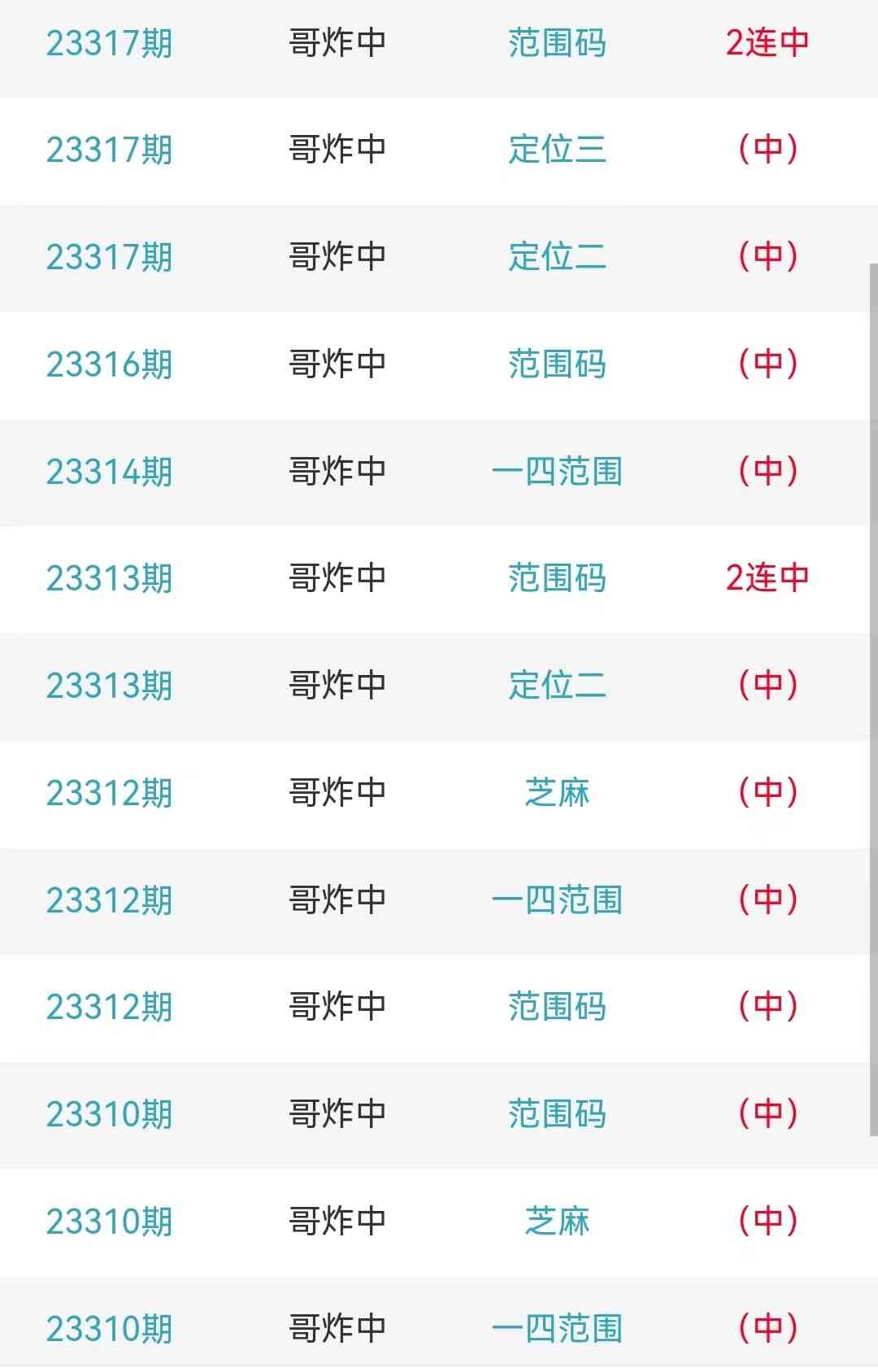
Task: Open the 23317期 范围码 entry
Action: pos(557,43)
